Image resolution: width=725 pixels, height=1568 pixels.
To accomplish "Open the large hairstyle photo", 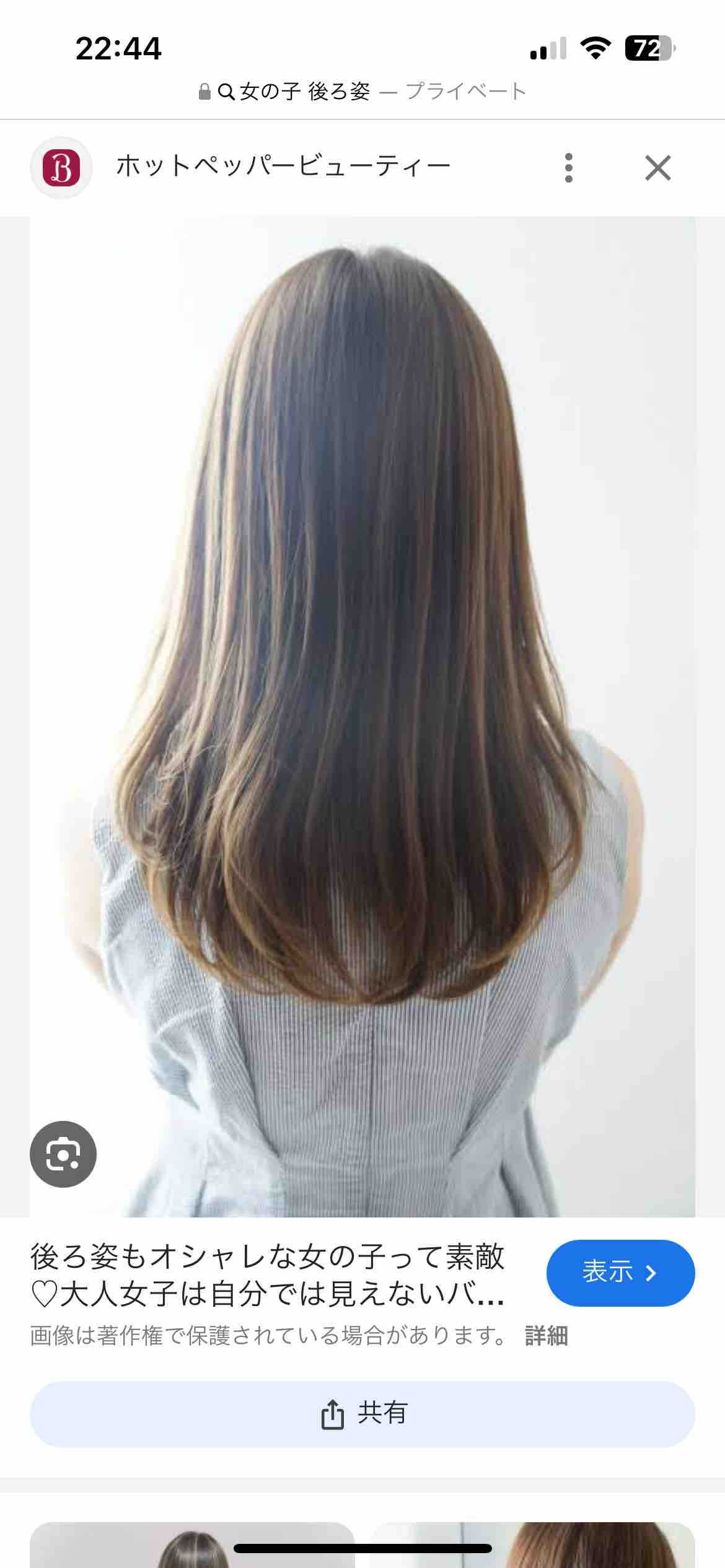I will point(362,681).
